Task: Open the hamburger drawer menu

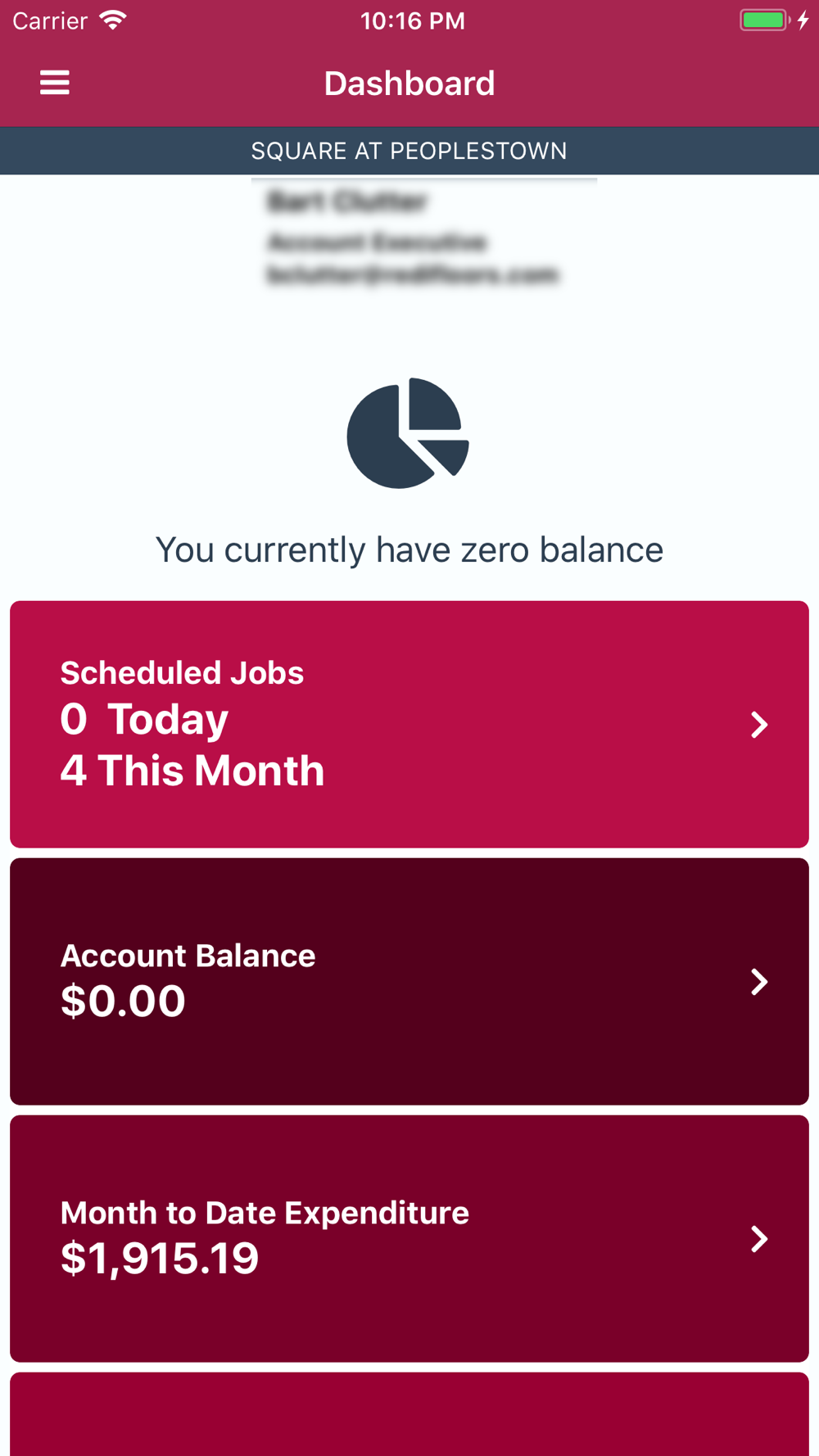Action: 55,83
